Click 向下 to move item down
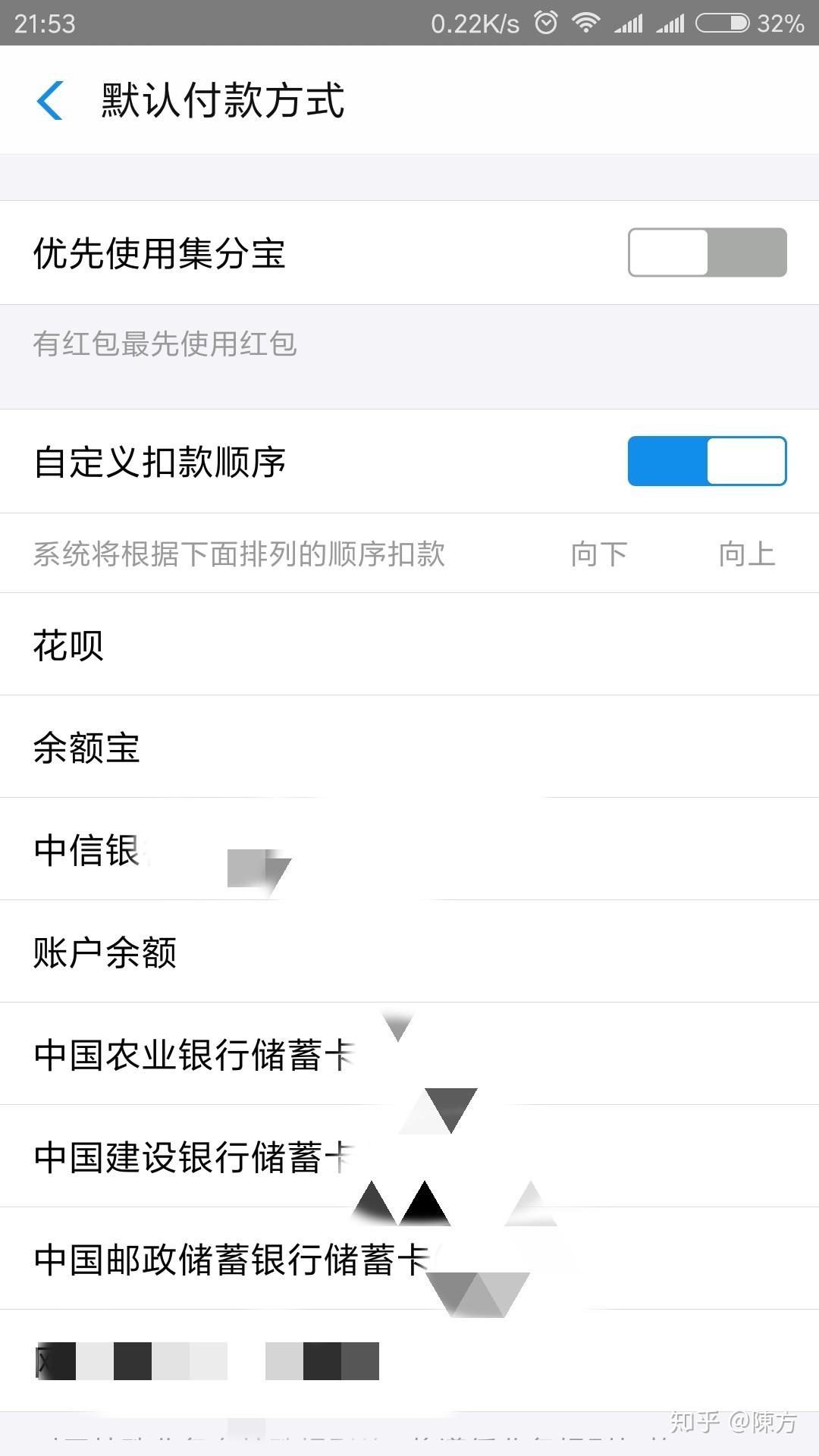The height and width of the screenshot is (1456, 819). (600, 554)
